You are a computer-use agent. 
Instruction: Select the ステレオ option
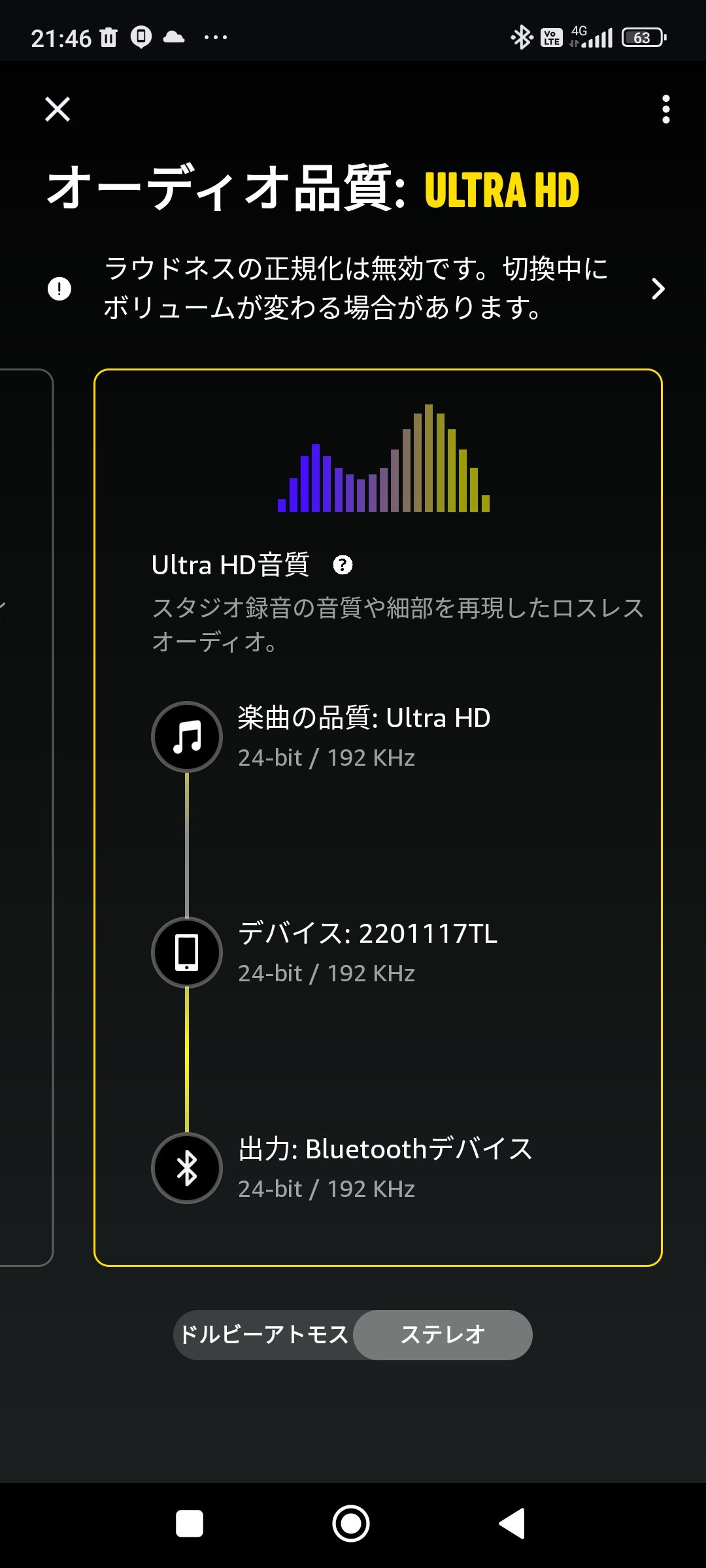coord(443,1335)
